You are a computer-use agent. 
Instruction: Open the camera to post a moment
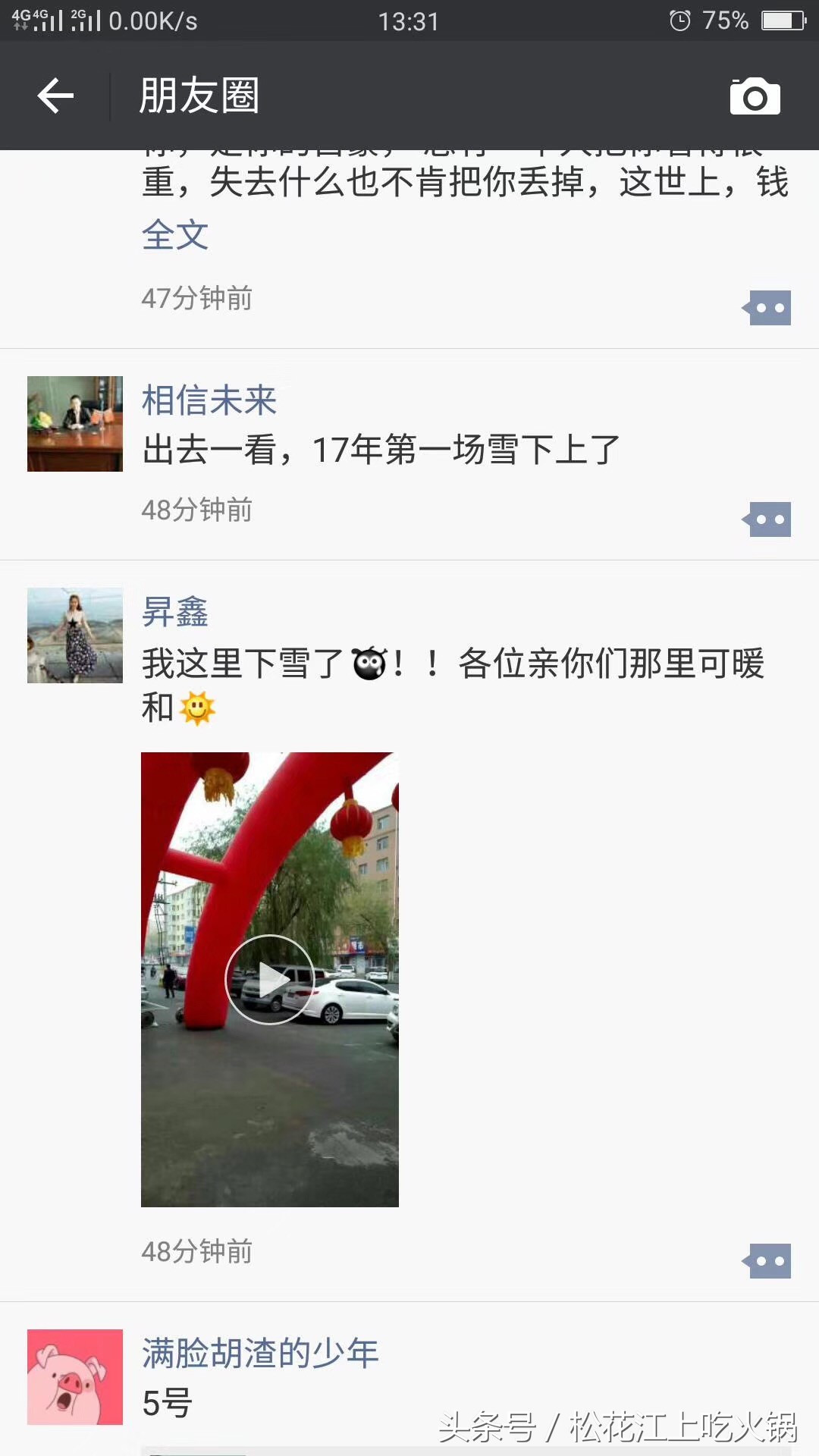point(755,96)
